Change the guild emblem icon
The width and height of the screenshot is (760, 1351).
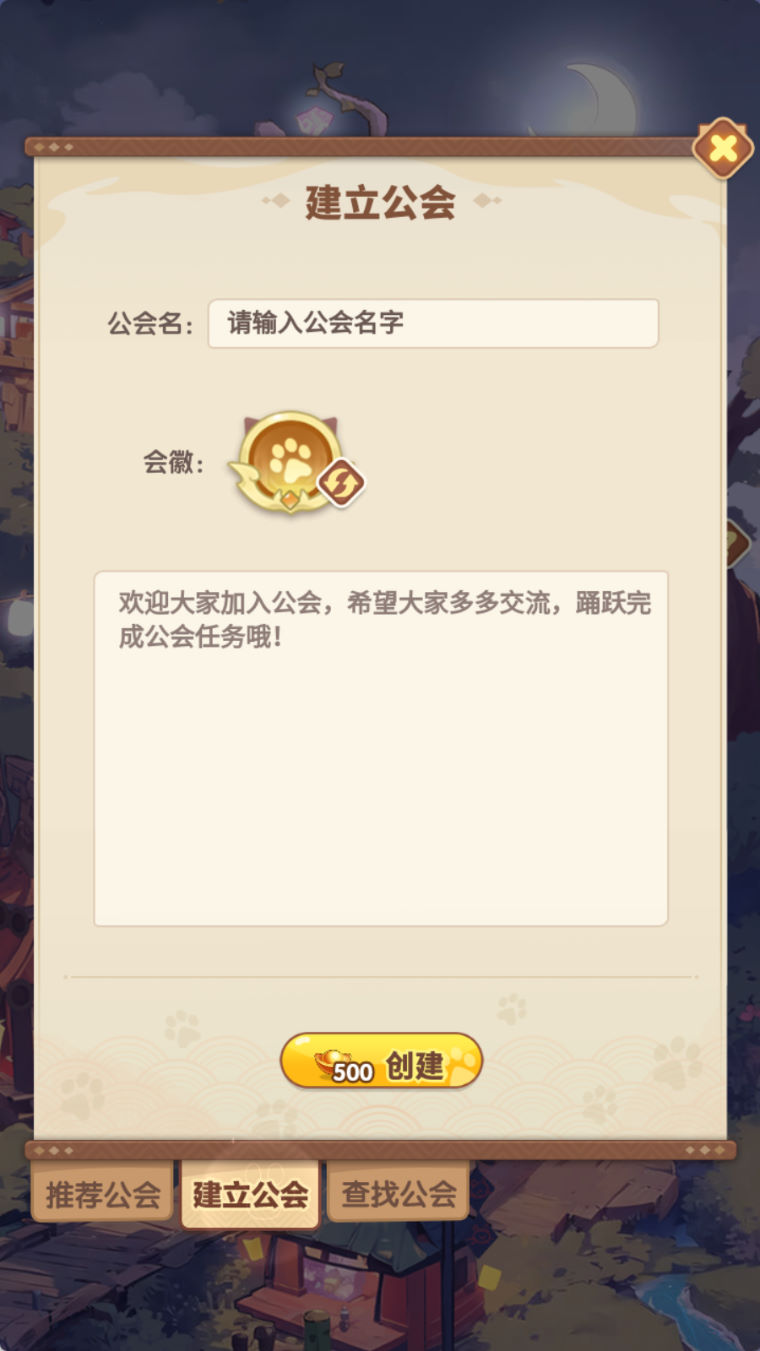pyautogui.click(x=341, y=483)
